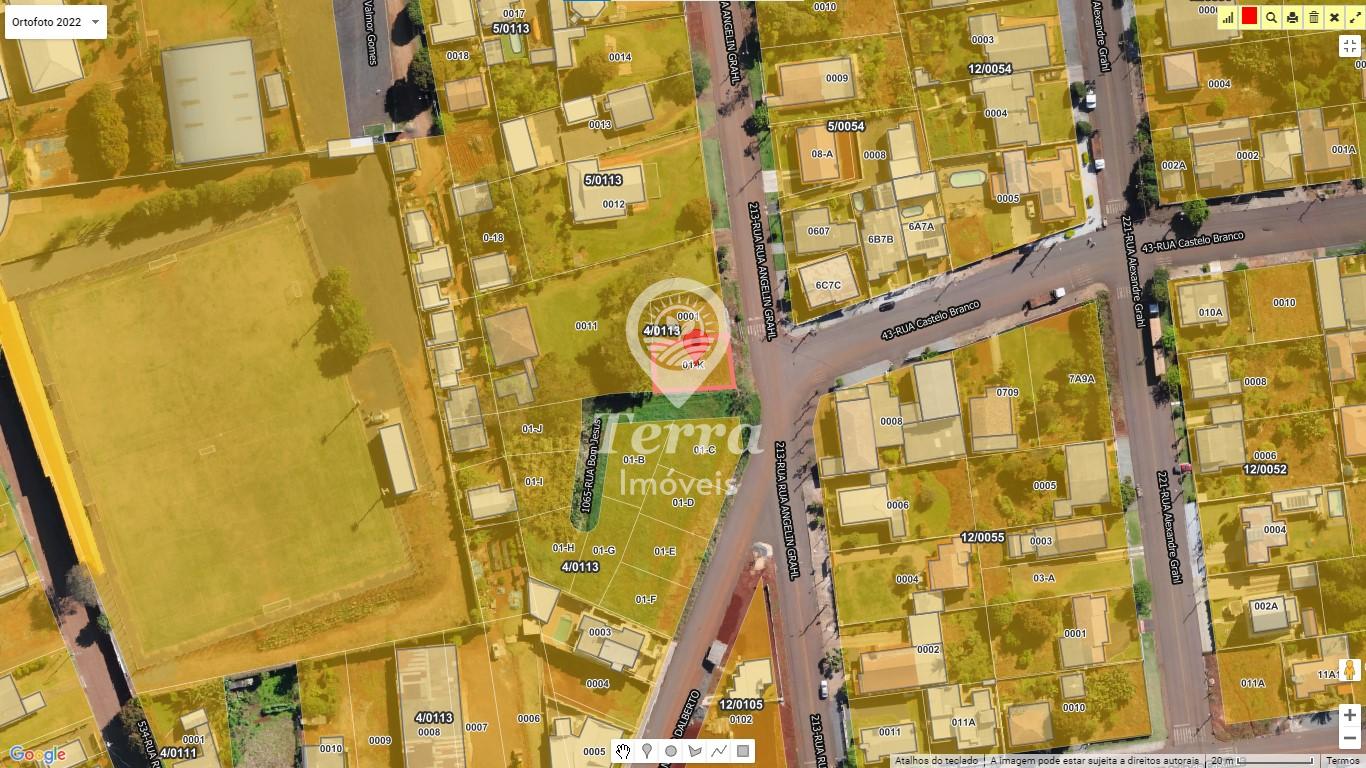This screenshot has width=1366, height=768.
Task: Print the current map view
Action: (x=1292, y=17)
